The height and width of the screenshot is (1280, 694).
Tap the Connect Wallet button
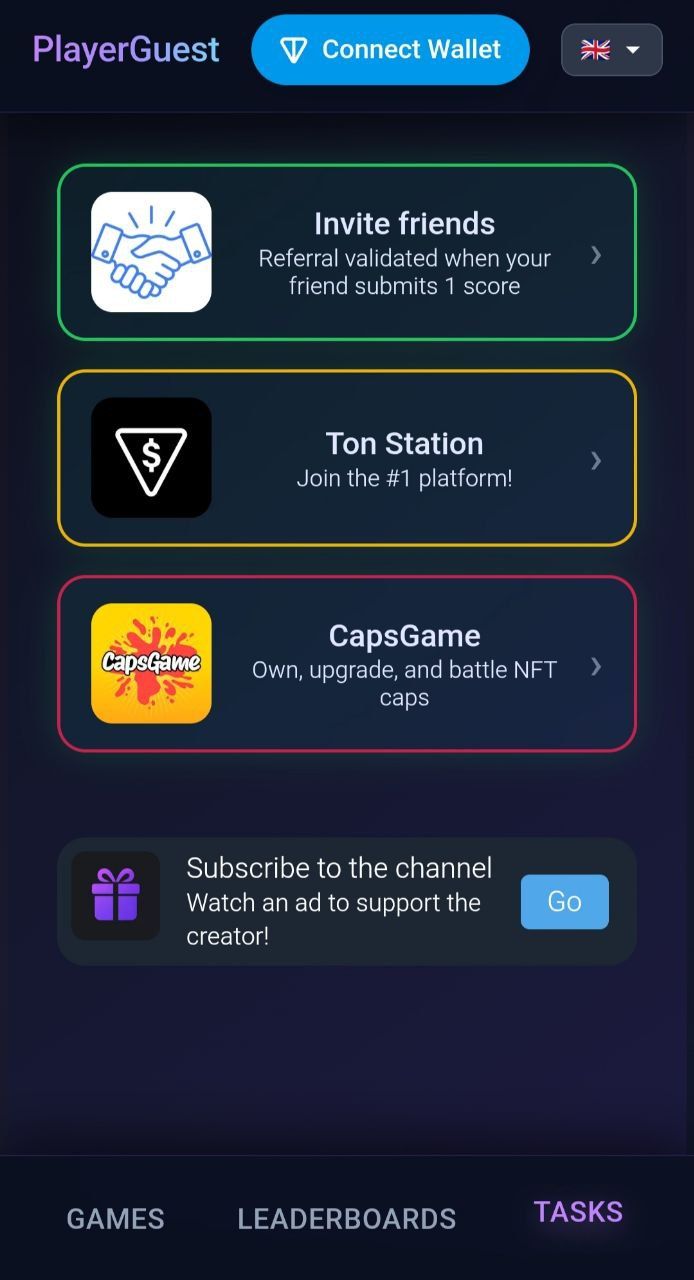point(390,50)
